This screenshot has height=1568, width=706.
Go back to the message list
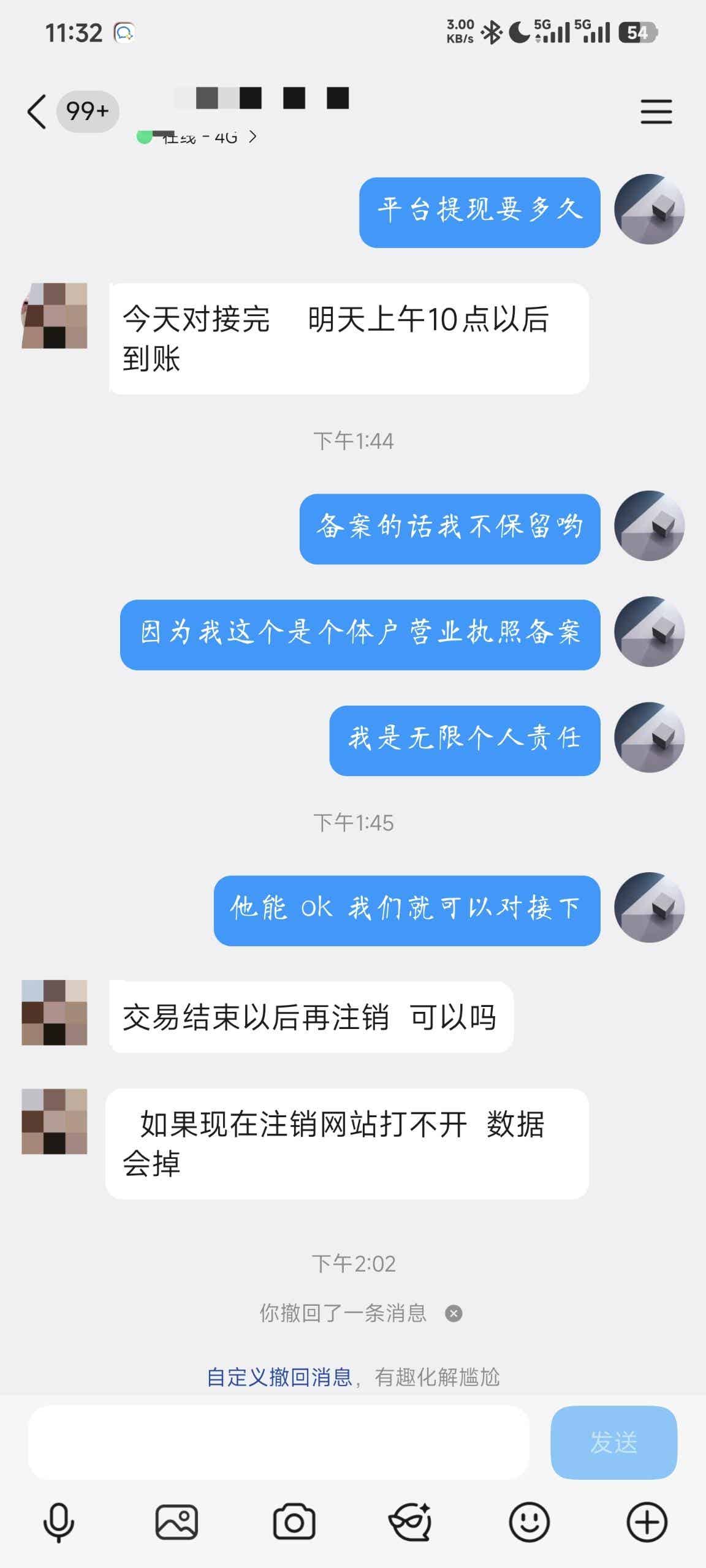point(37,111)
